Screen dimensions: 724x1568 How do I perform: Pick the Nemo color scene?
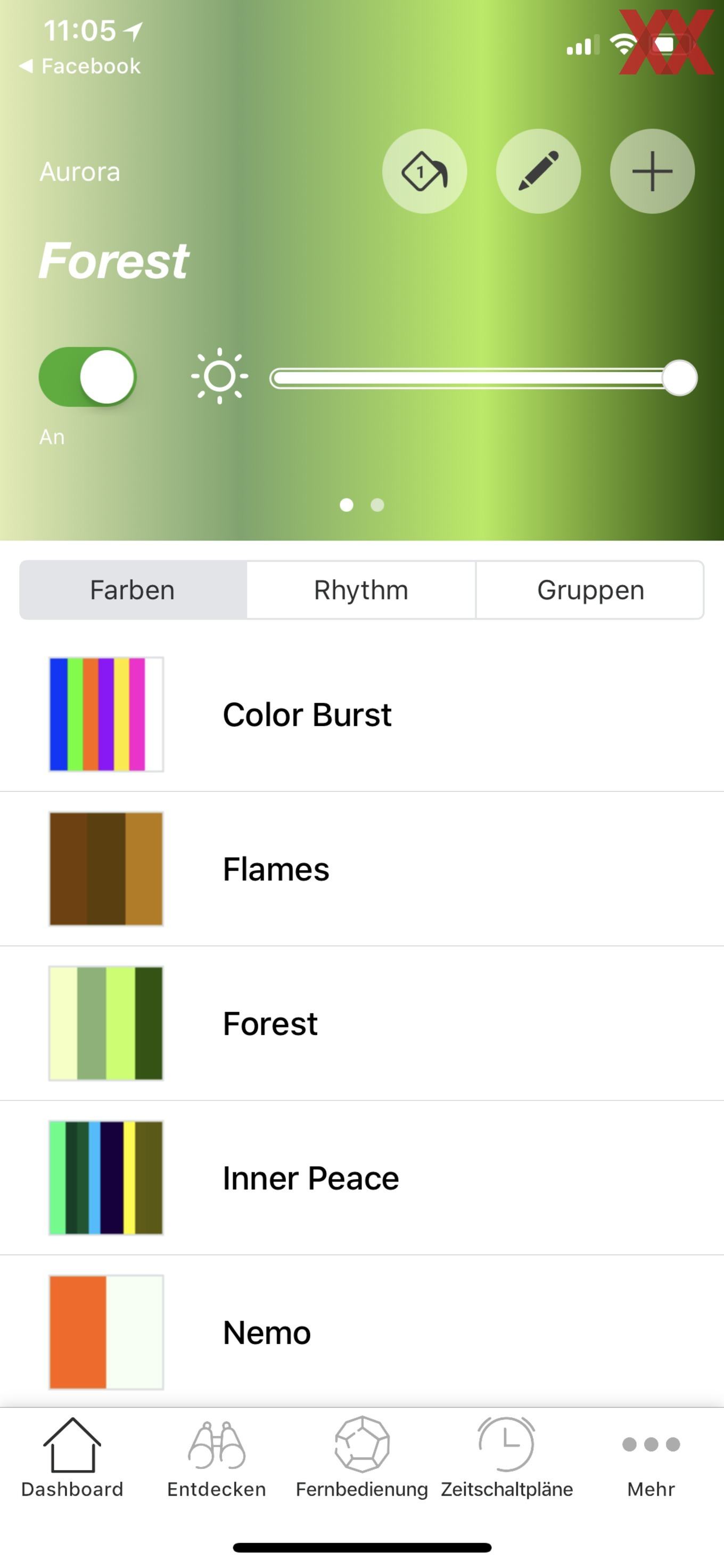(x=362, y=1332)
